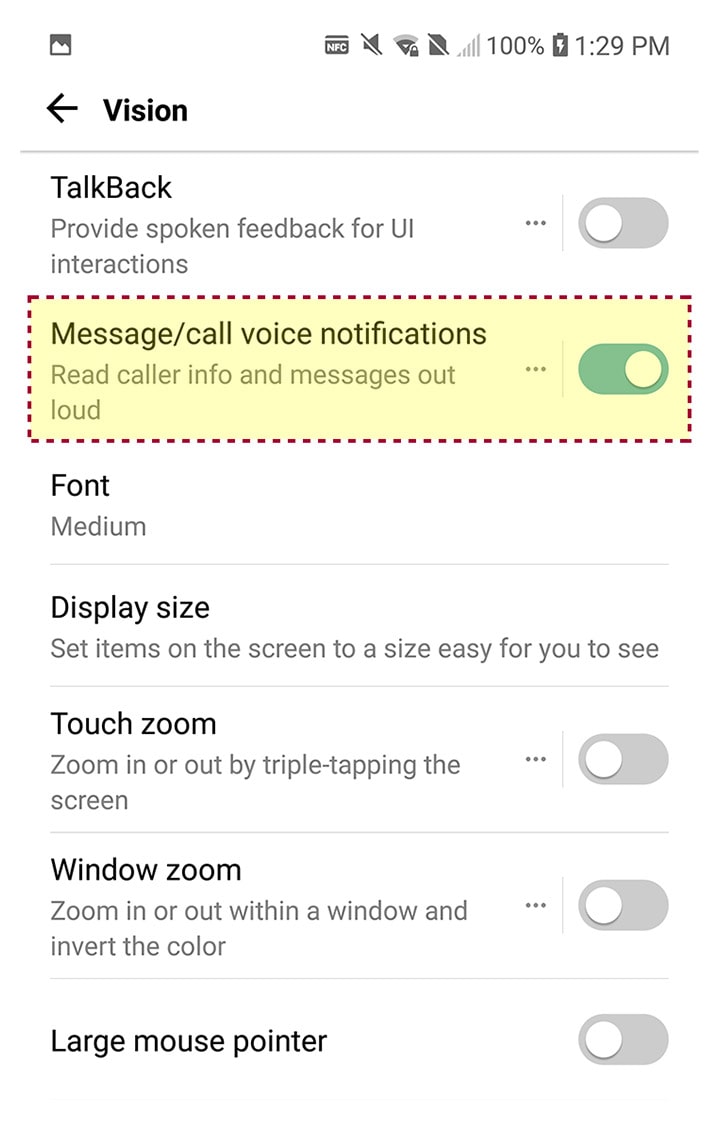This screenshot has width=720, height=1123.
Task: Open more options for Touch zoom
Action: [x=536, y=759]
